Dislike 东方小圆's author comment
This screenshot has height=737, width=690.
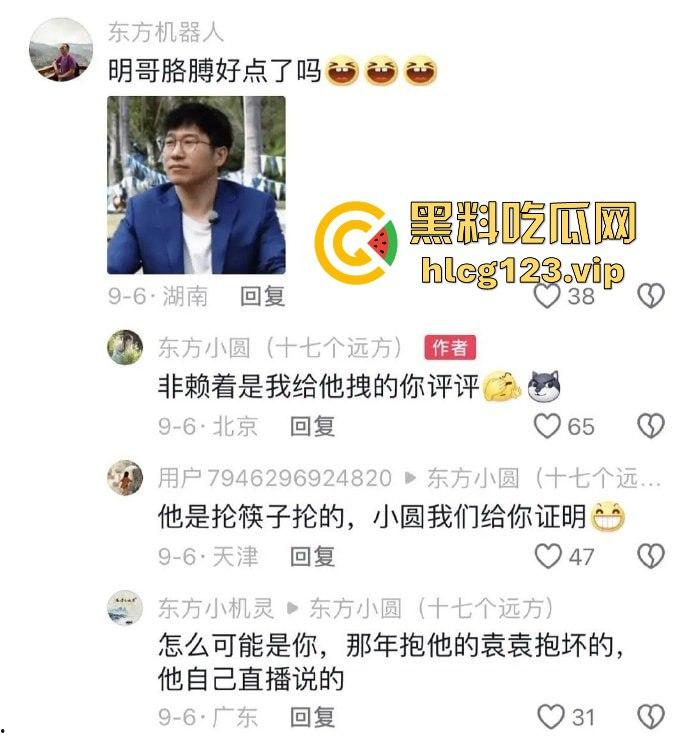pos(651,427)
